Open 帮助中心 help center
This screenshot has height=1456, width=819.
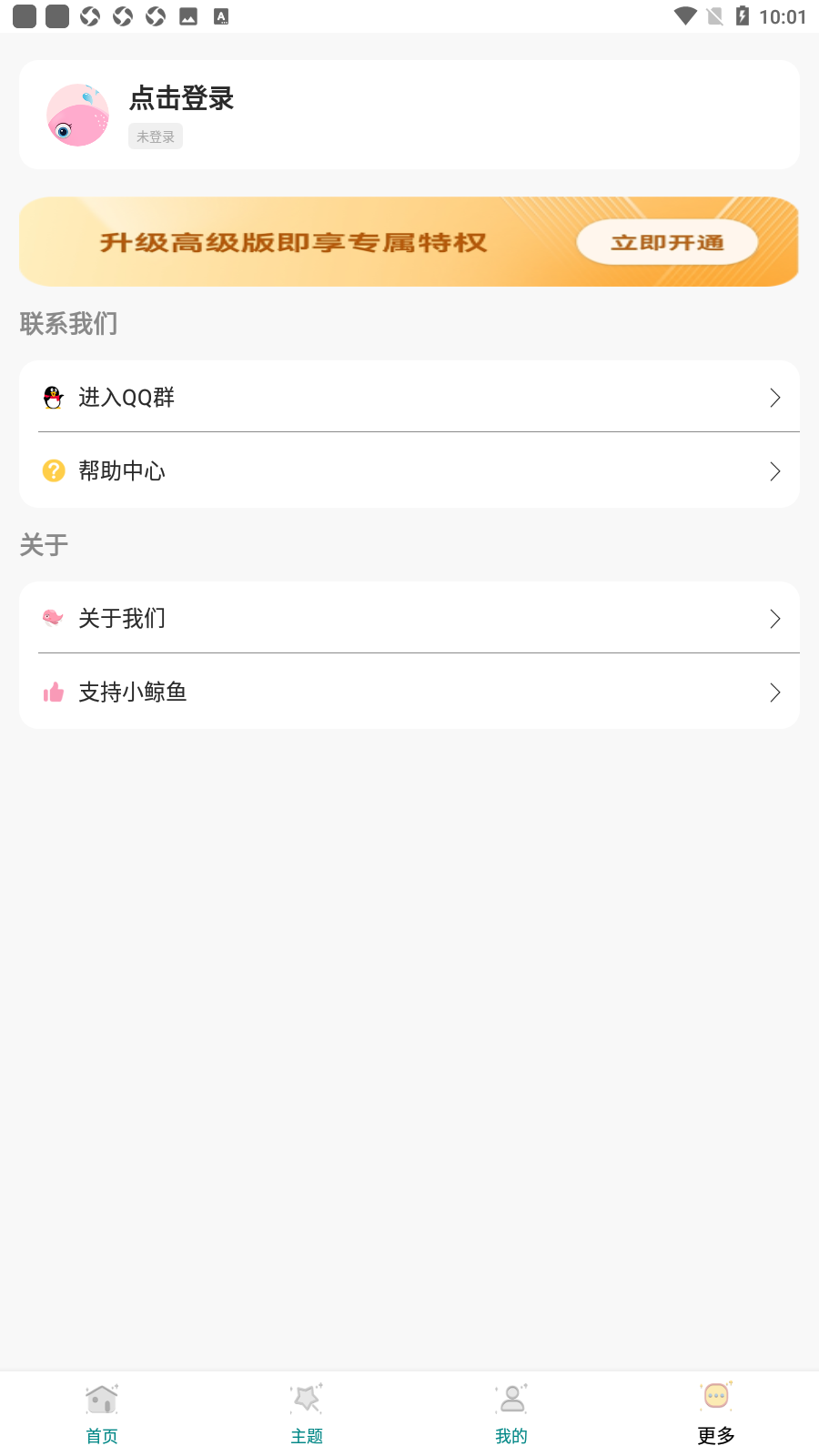pos(409,470)
